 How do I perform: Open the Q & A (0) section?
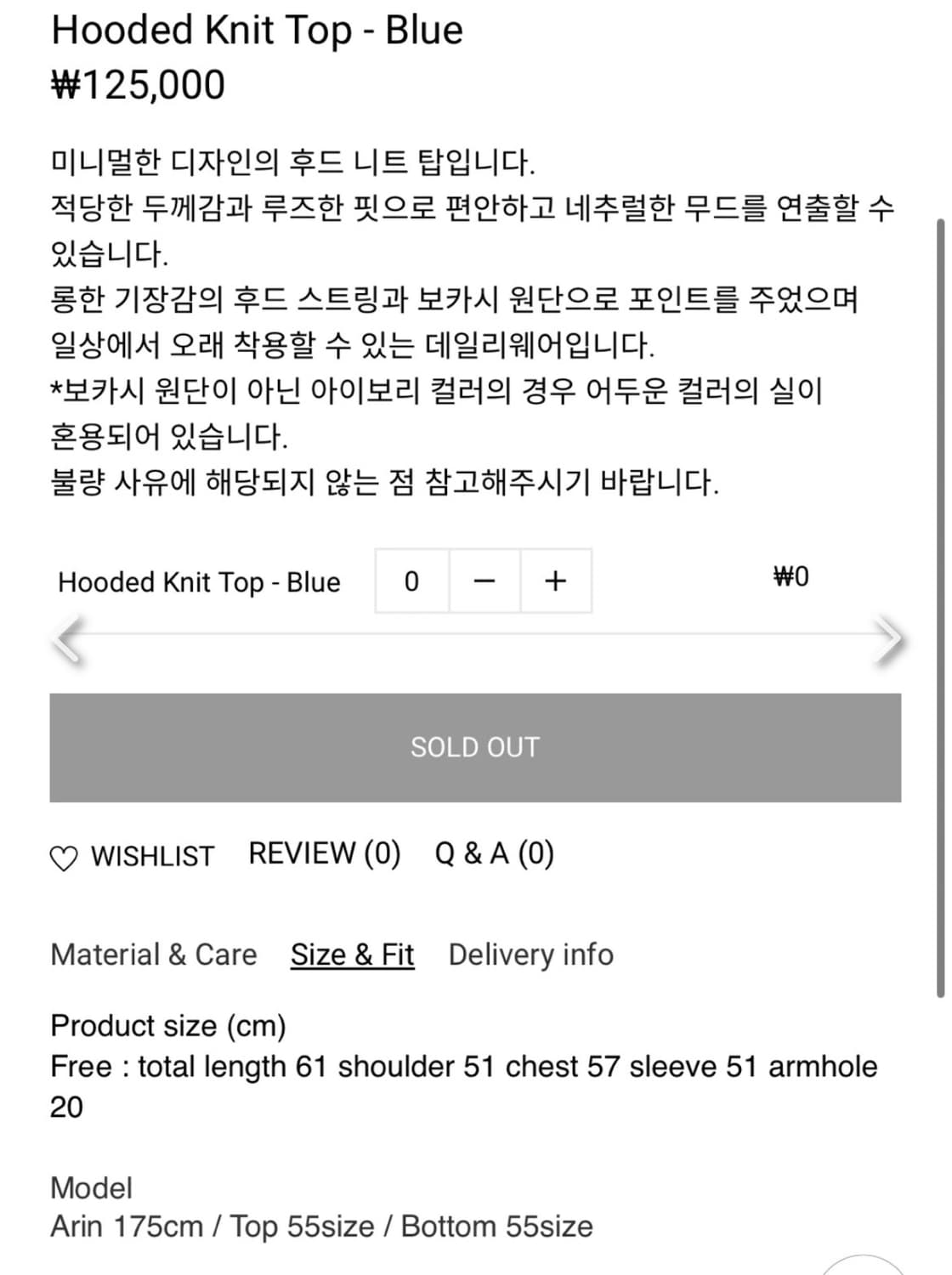pos(495,852)
